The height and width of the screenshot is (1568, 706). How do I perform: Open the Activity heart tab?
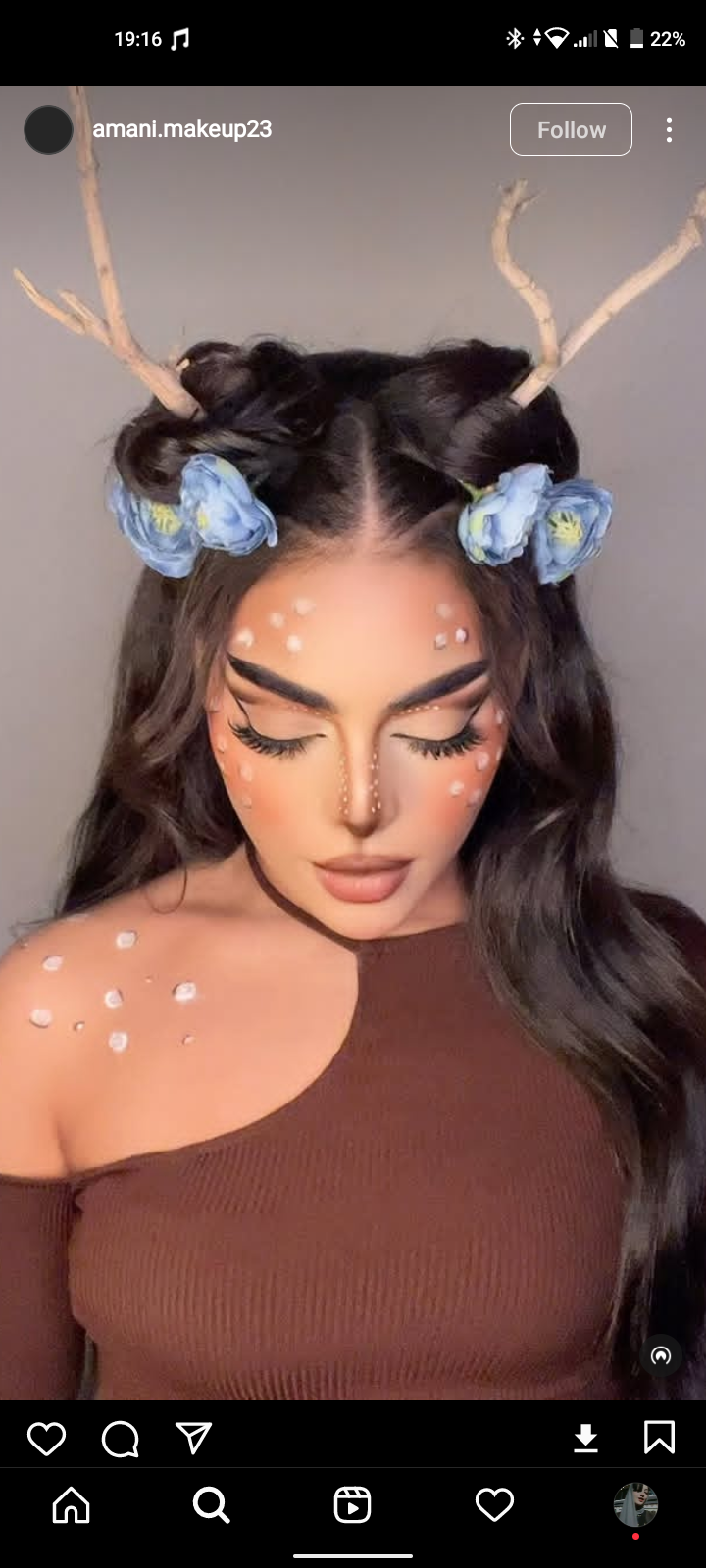pyautogui.click(x=494, y=1505)
